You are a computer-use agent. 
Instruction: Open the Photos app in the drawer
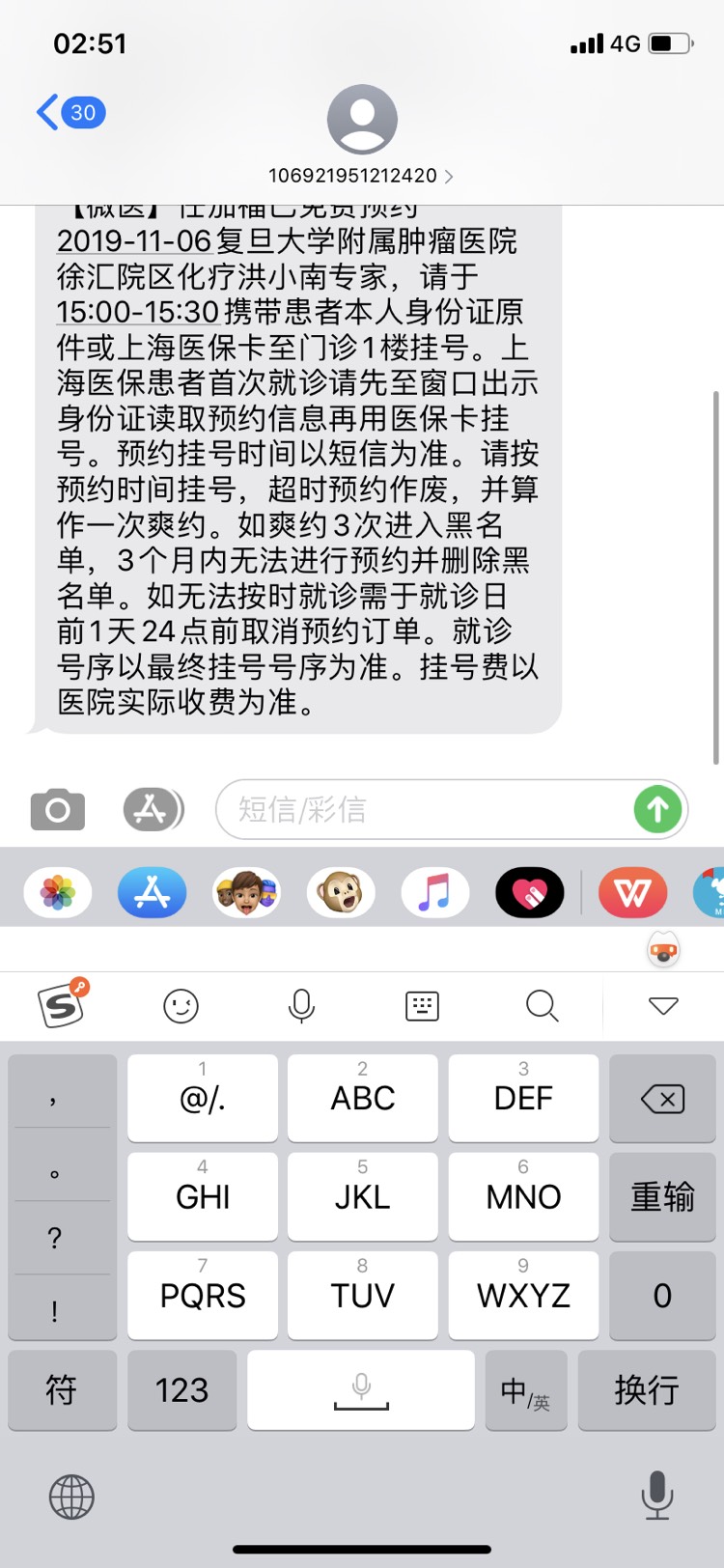[58, 892]
